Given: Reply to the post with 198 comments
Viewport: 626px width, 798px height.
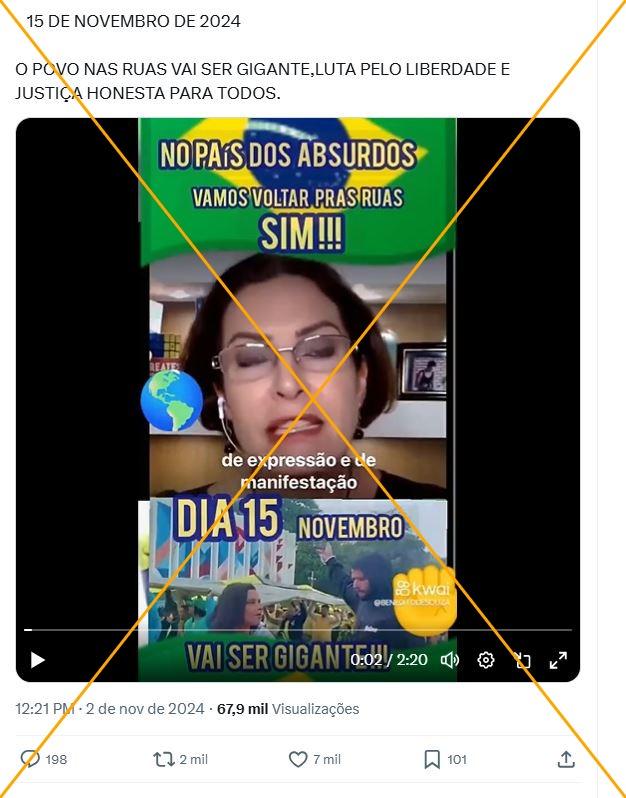Looking at the screenshot, I should (x=31, y=759).
